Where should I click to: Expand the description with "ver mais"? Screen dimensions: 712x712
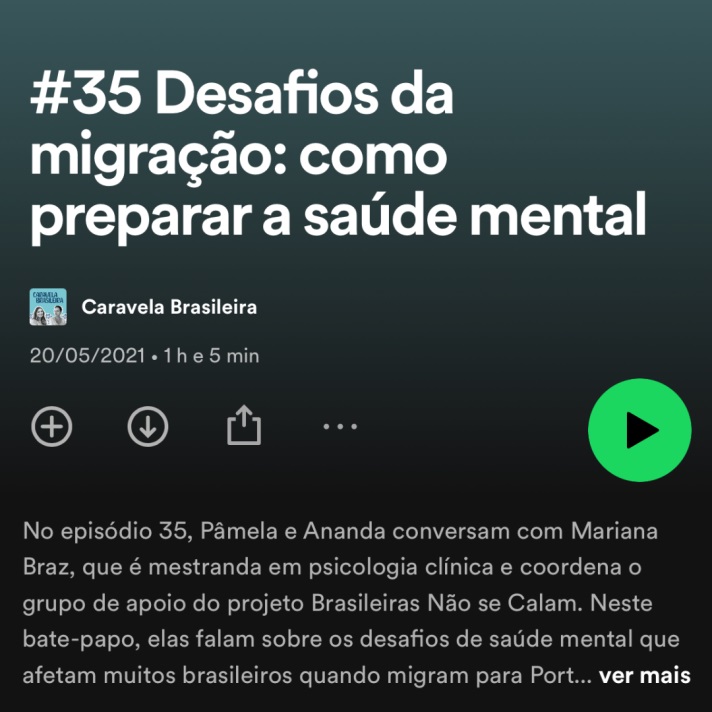point(644,675)
